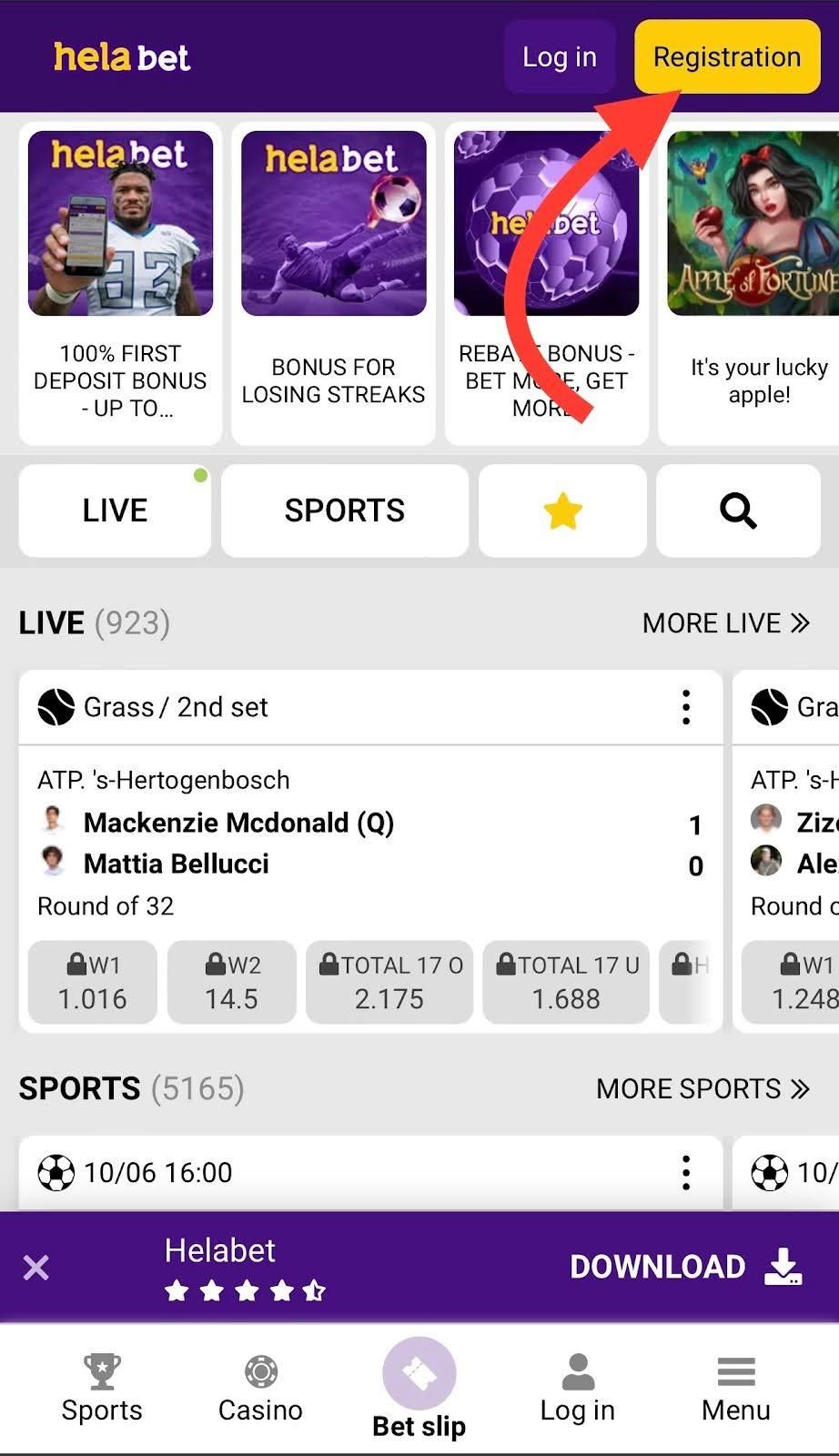Open options menu for Grass / 2nd set match
Image resolution: width=839 pixels, height=1456 pixels.
[x=686, y=707]
